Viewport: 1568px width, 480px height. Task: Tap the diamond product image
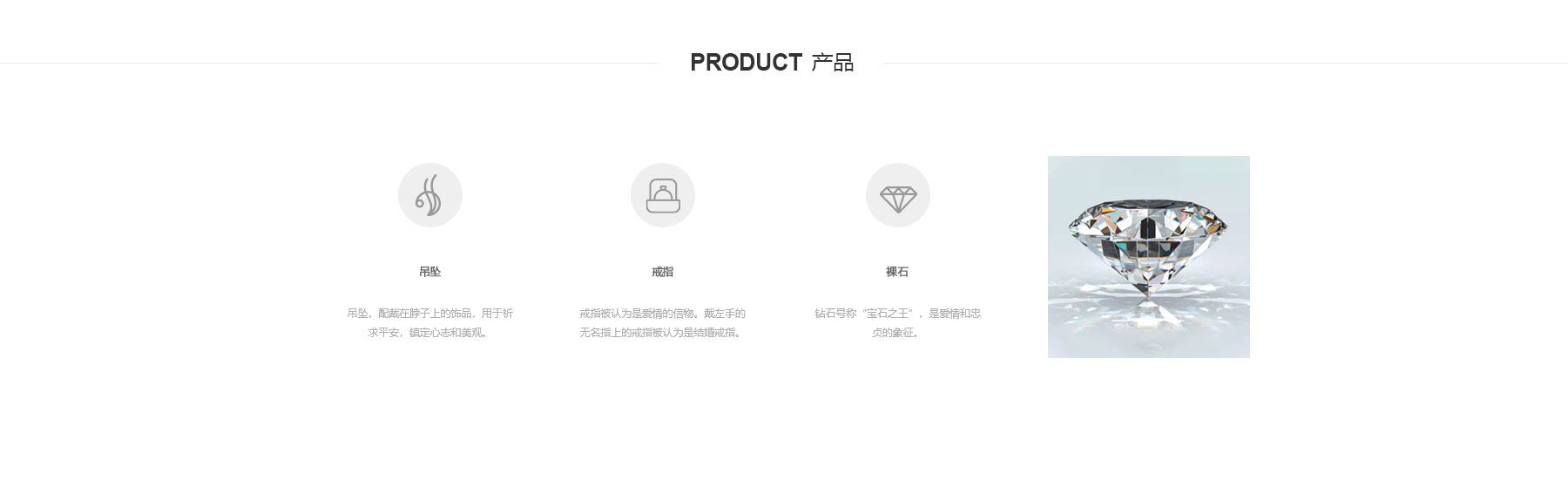coord(1148,257)
